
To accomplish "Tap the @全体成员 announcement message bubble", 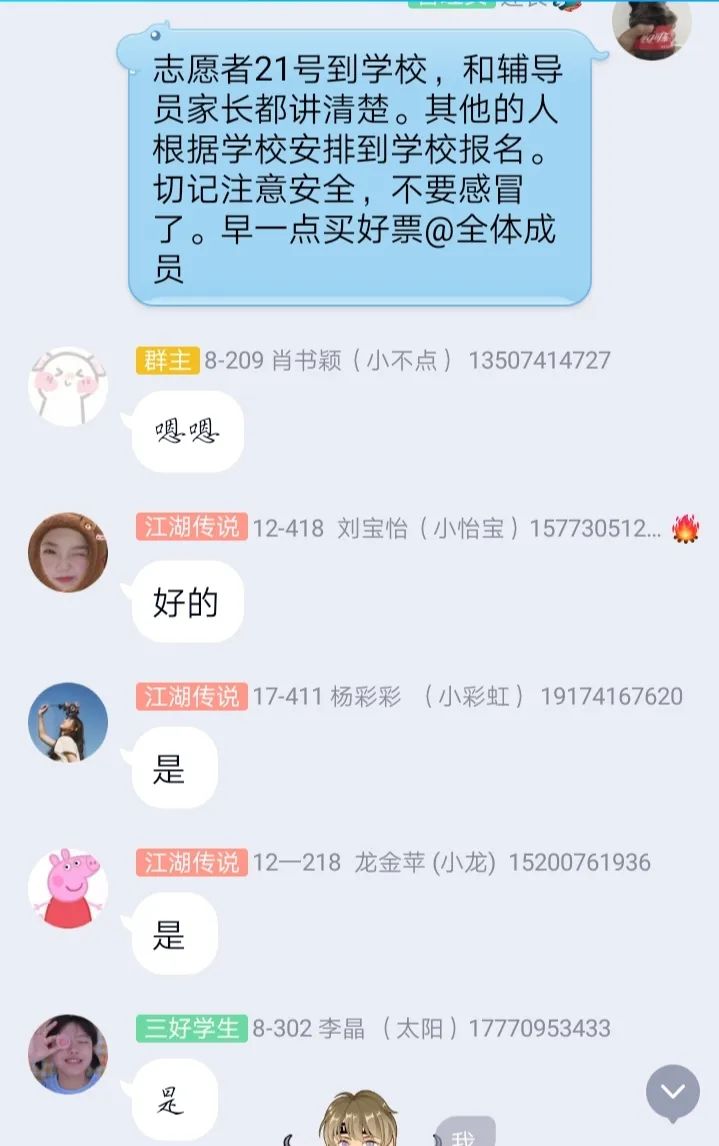I will (360, 165).
